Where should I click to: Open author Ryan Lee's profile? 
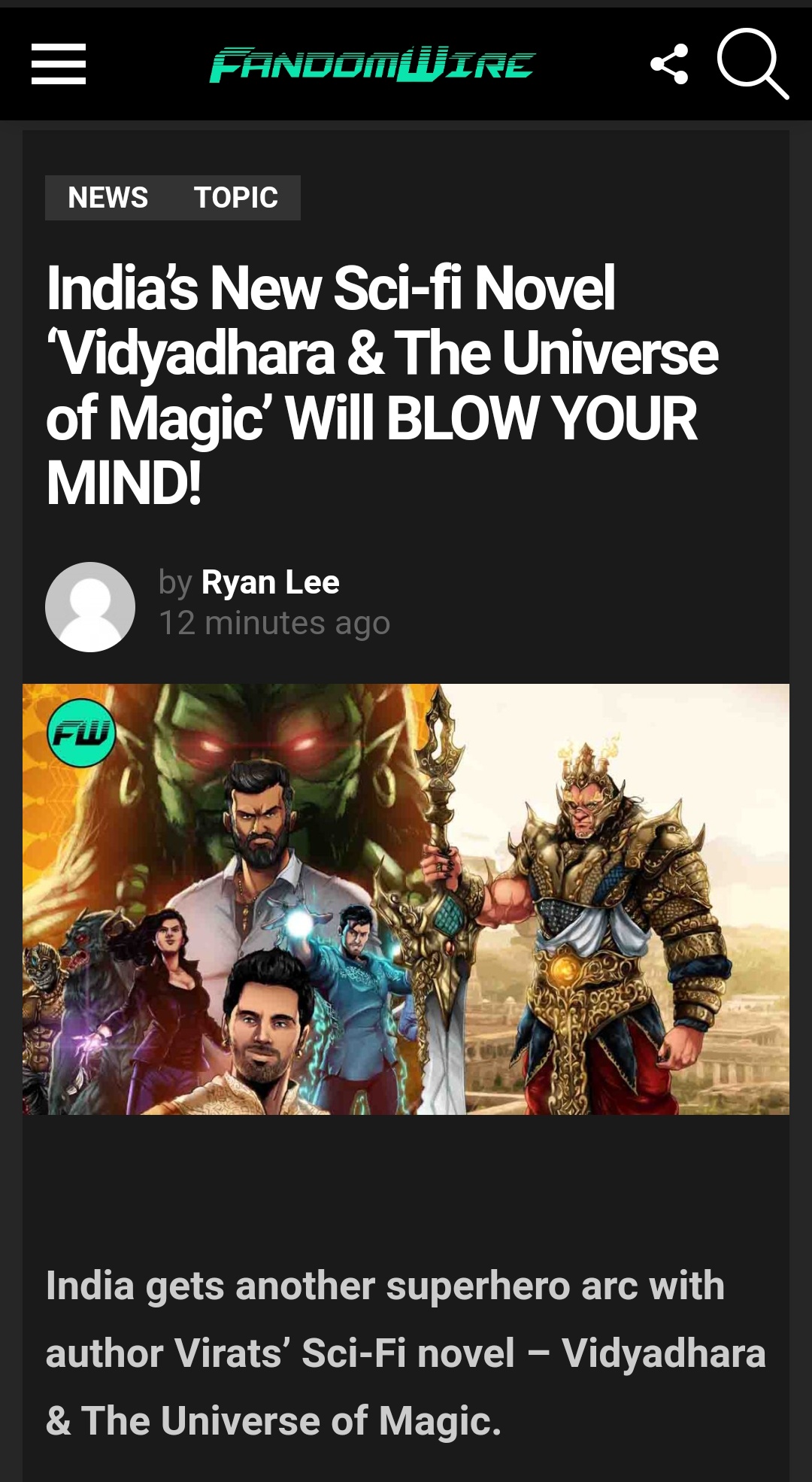271,582
